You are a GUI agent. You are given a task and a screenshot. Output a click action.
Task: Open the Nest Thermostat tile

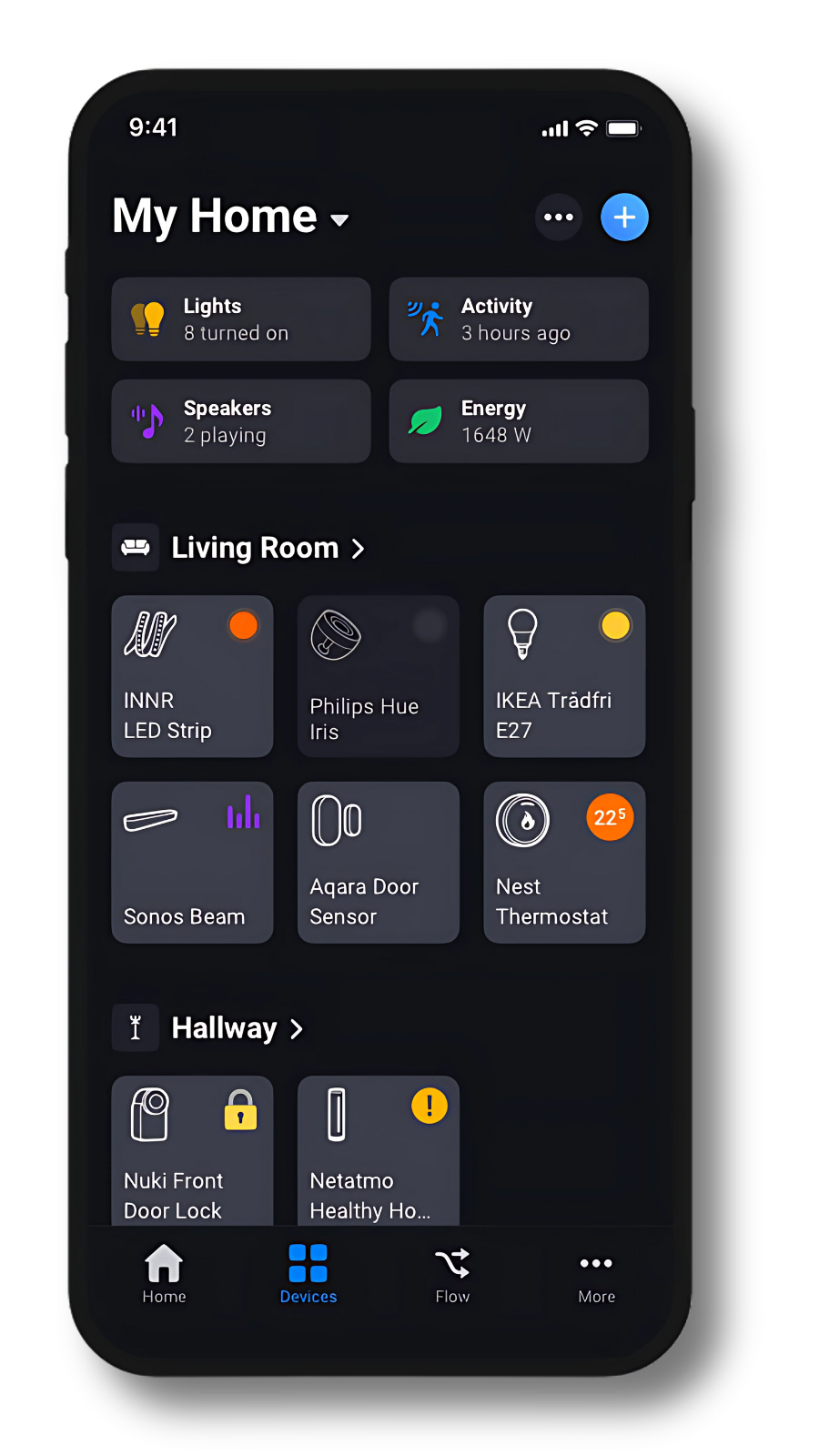564,863
